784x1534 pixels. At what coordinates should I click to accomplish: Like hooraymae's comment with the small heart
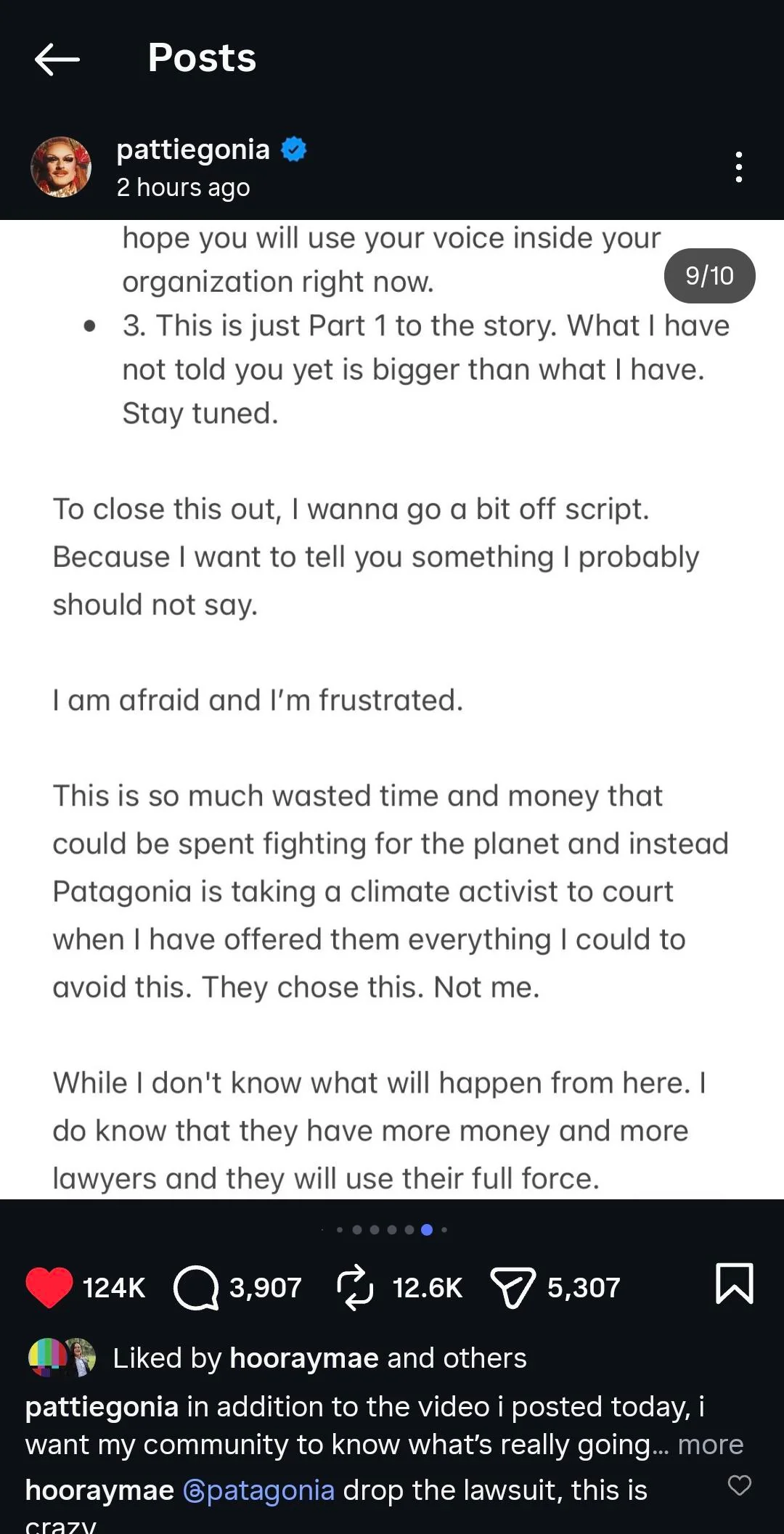(740, 1485)
